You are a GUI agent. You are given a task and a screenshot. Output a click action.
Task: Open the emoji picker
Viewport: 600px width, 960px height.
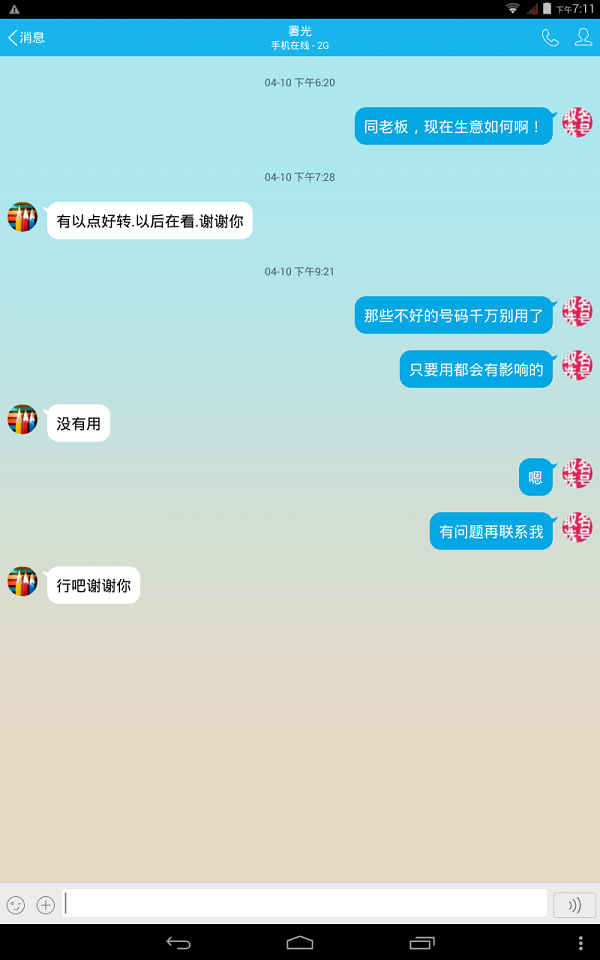coord(16,905)
